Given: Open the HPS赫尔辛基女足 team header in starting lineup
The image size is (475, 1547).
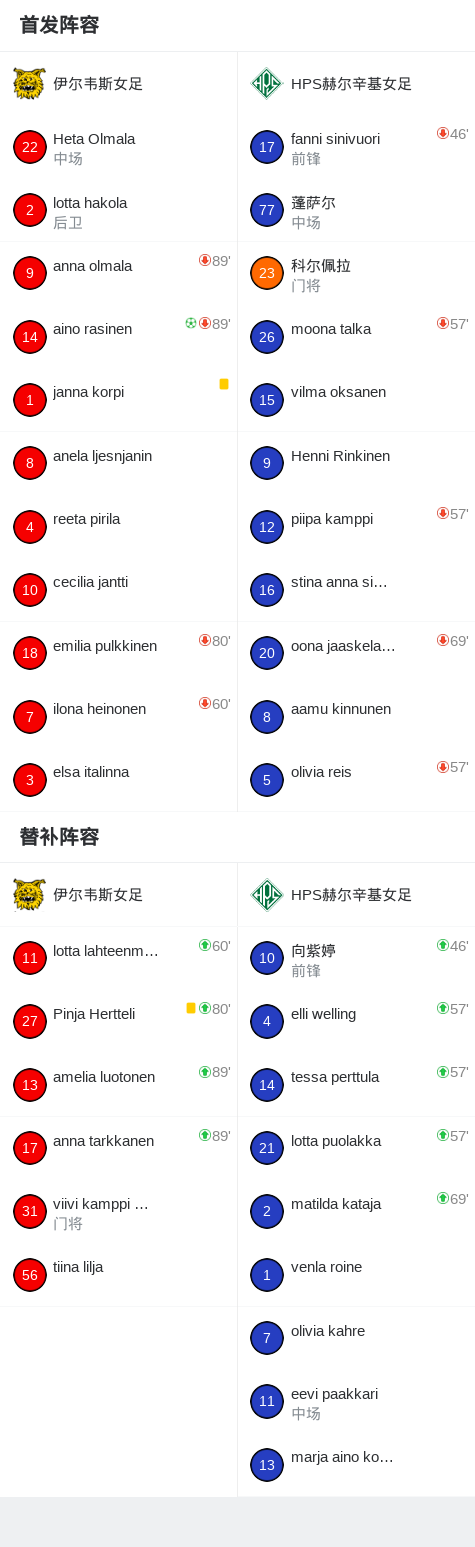Looking at the screenshot, I should tap(356, 83).
